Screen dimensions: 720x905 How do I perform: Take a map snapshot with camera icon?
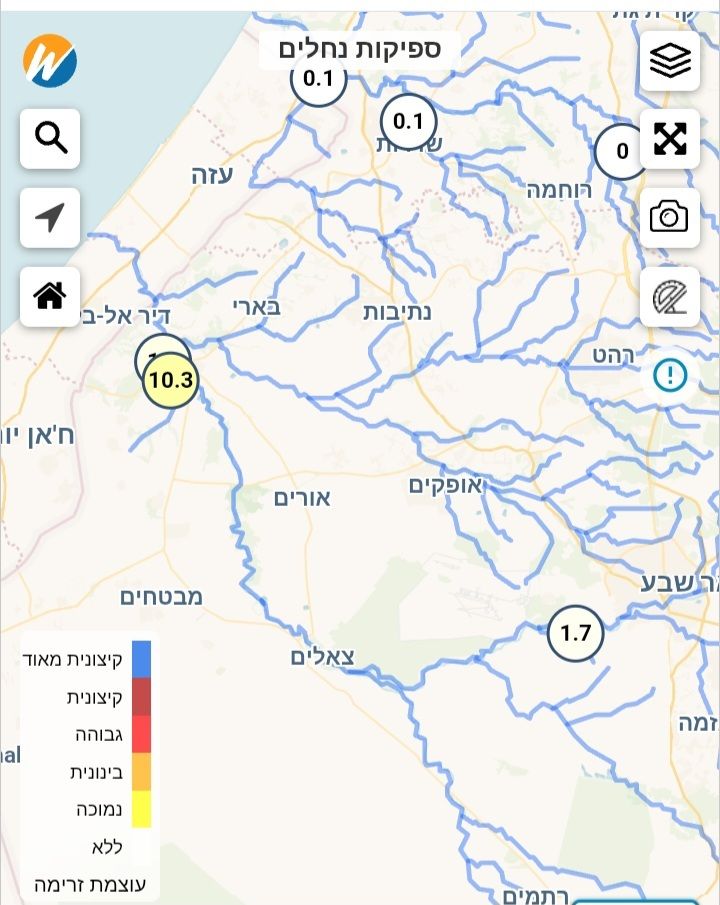point(669,217)
